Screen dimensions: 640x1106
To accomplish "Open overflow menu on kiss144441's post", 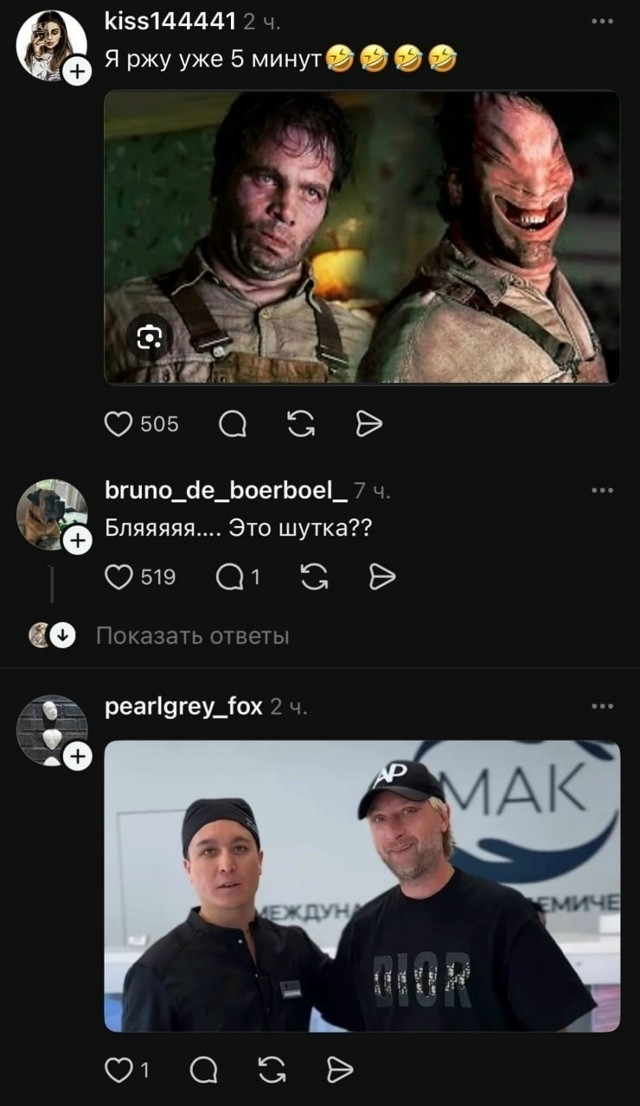I will tap(602, 21).
